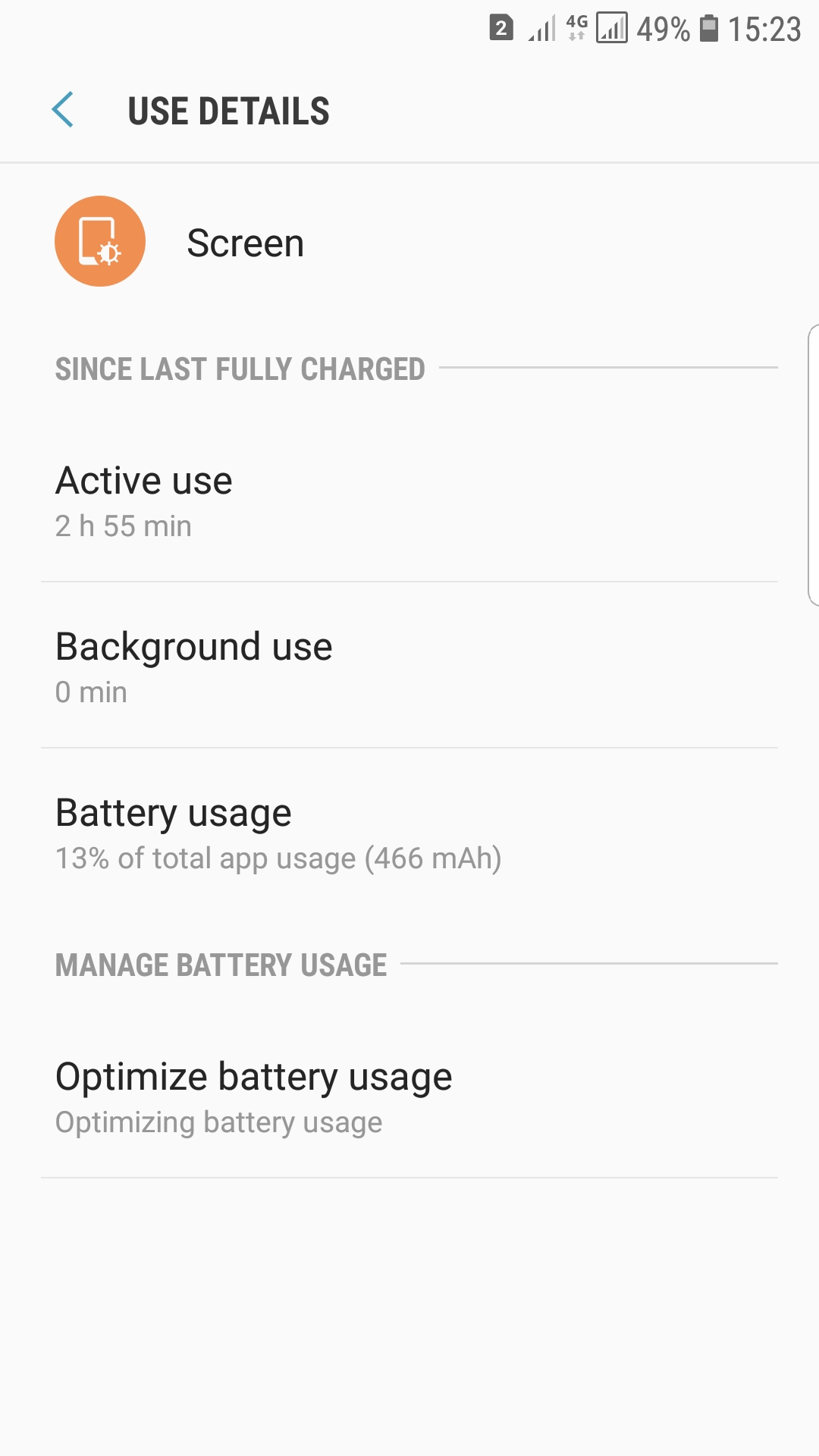This screenshot has height=1456, width=819.
Task: Tap the 4G network indicator
Action: [x=576, y=29]
